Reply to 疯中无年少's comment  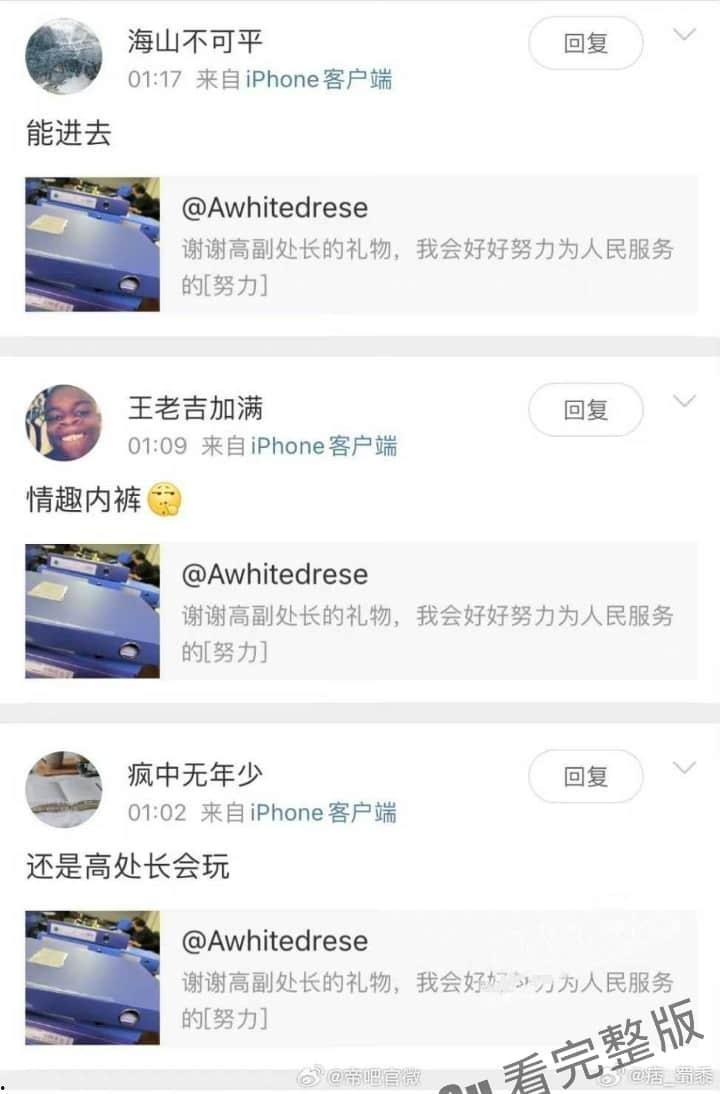(x=585, y=776)
